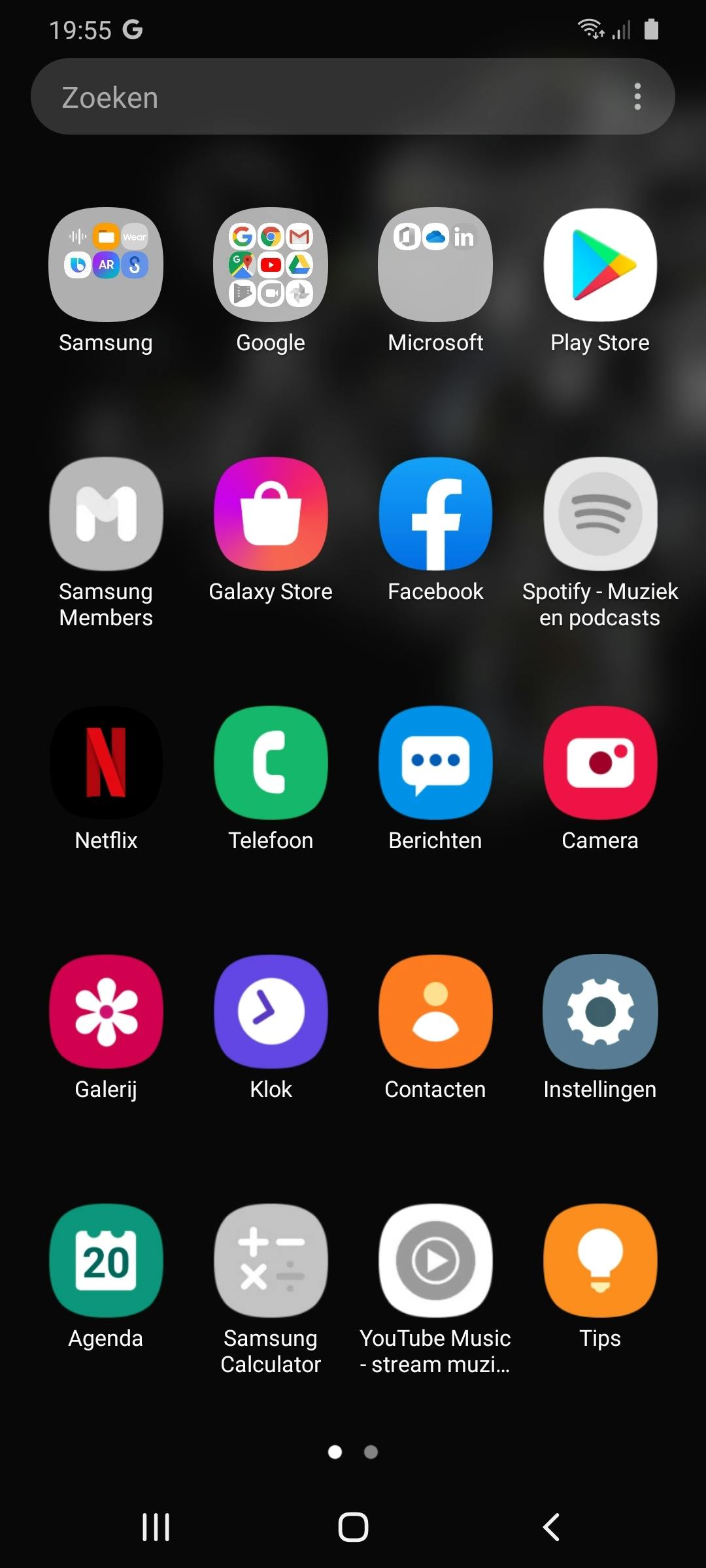Open the Google apps folder

271,265
